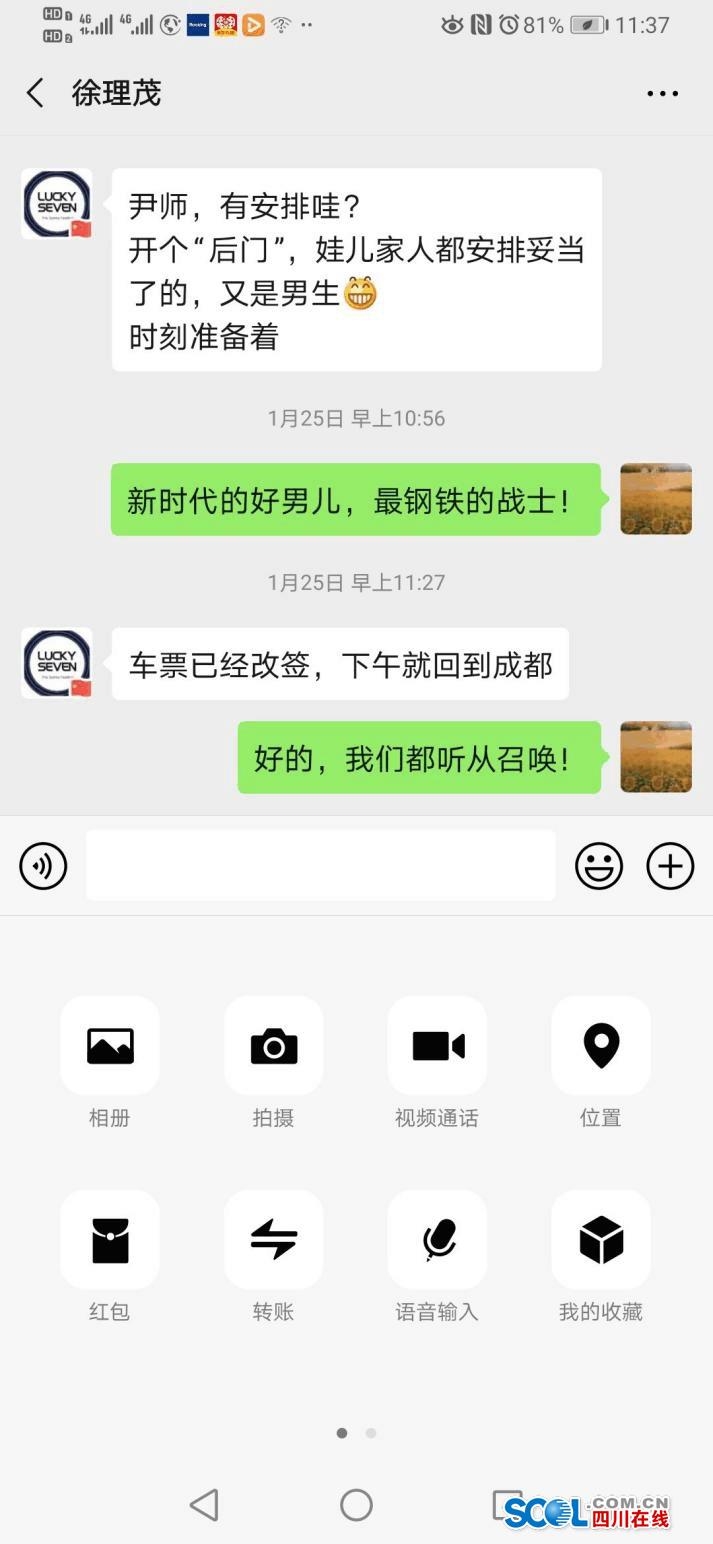
Task: View your own avatar beside 新时代的好男儿 message
Action: (x=656, y=499)
